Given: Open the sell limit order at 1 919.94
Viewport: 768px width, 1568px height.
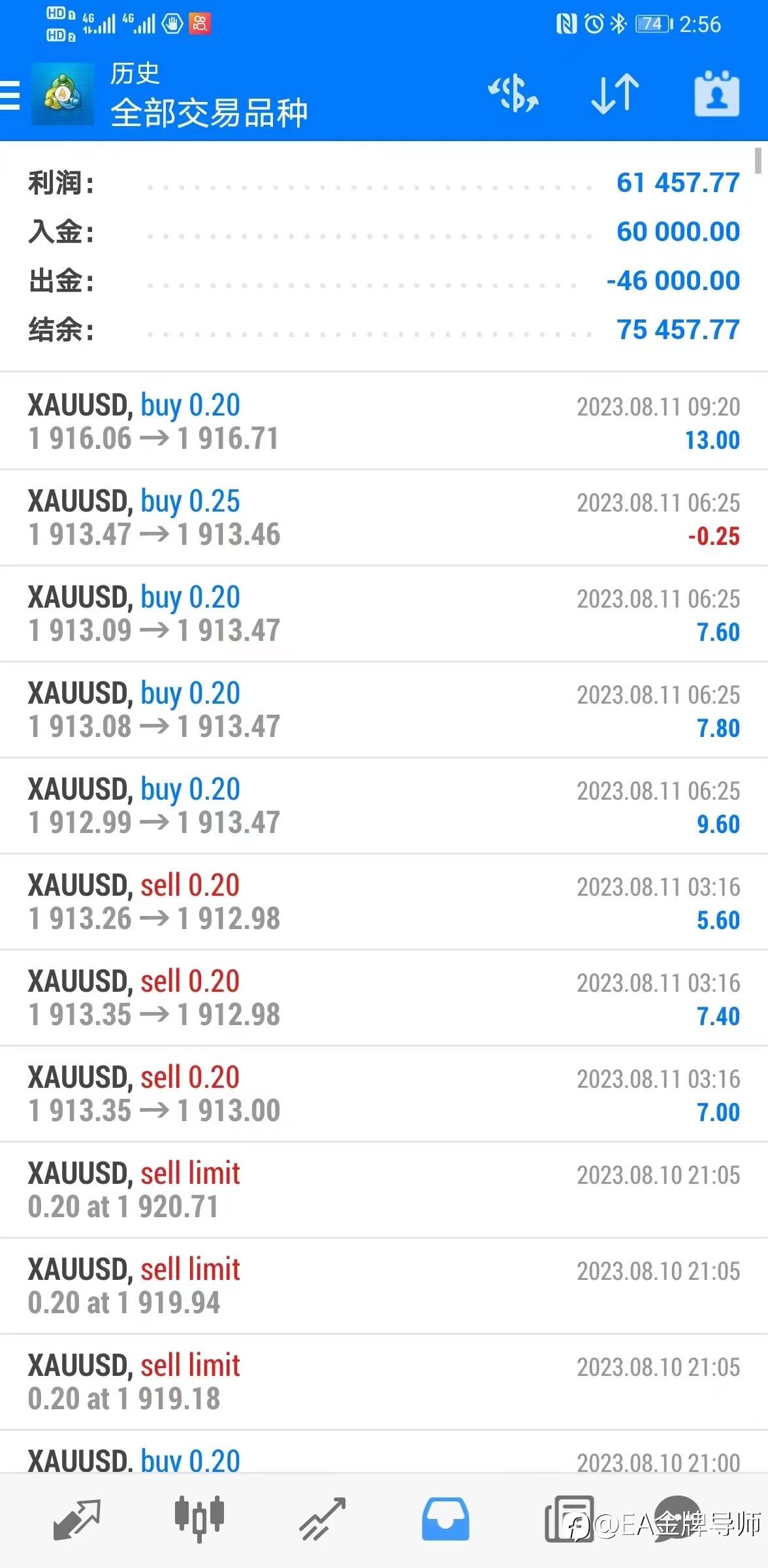Looking at the screenshot, I should click(x=384, y=1286).
